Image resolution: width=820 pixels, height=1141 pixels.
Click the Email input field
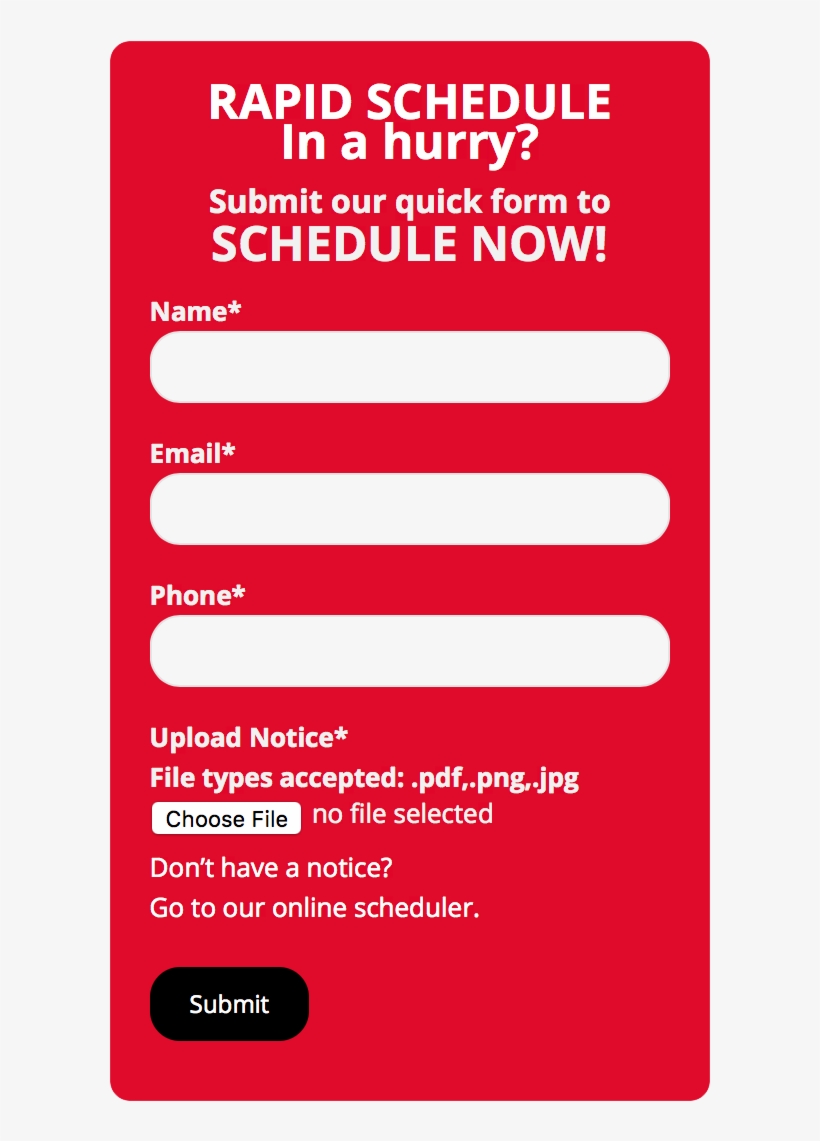(x=410, y=509)
